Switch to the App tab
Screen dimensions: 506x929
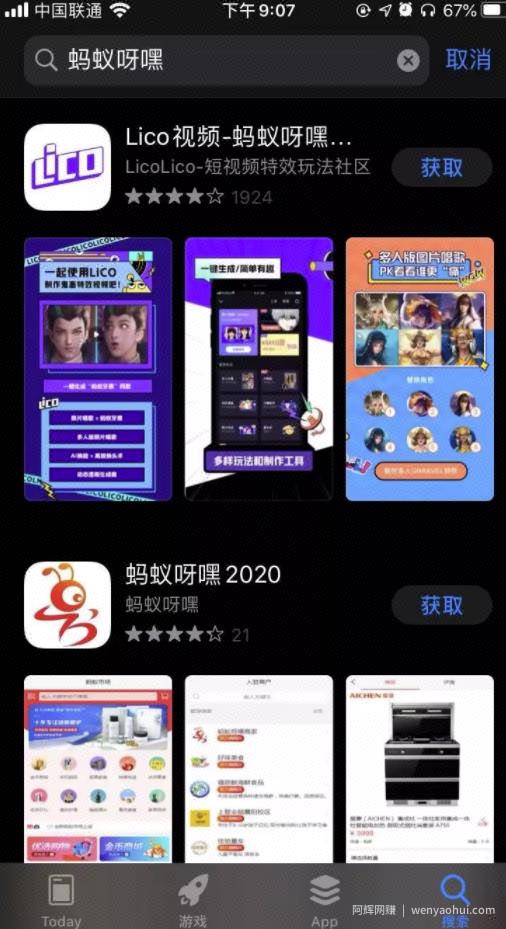(325, 900)
